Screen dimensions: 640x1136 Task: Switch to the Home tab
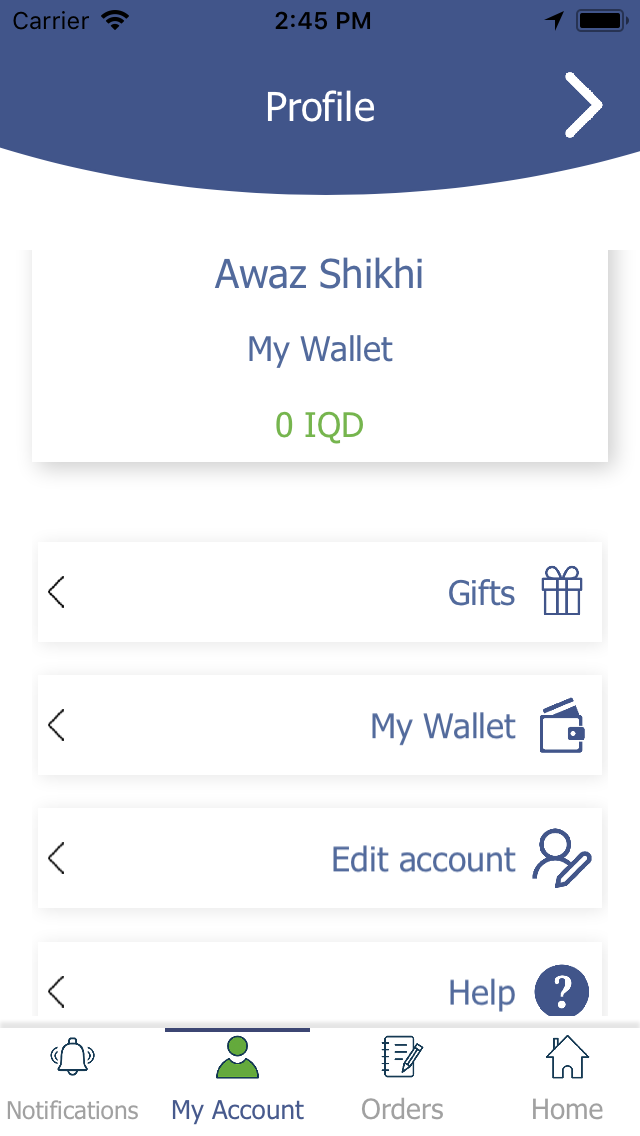point(567,1080)
